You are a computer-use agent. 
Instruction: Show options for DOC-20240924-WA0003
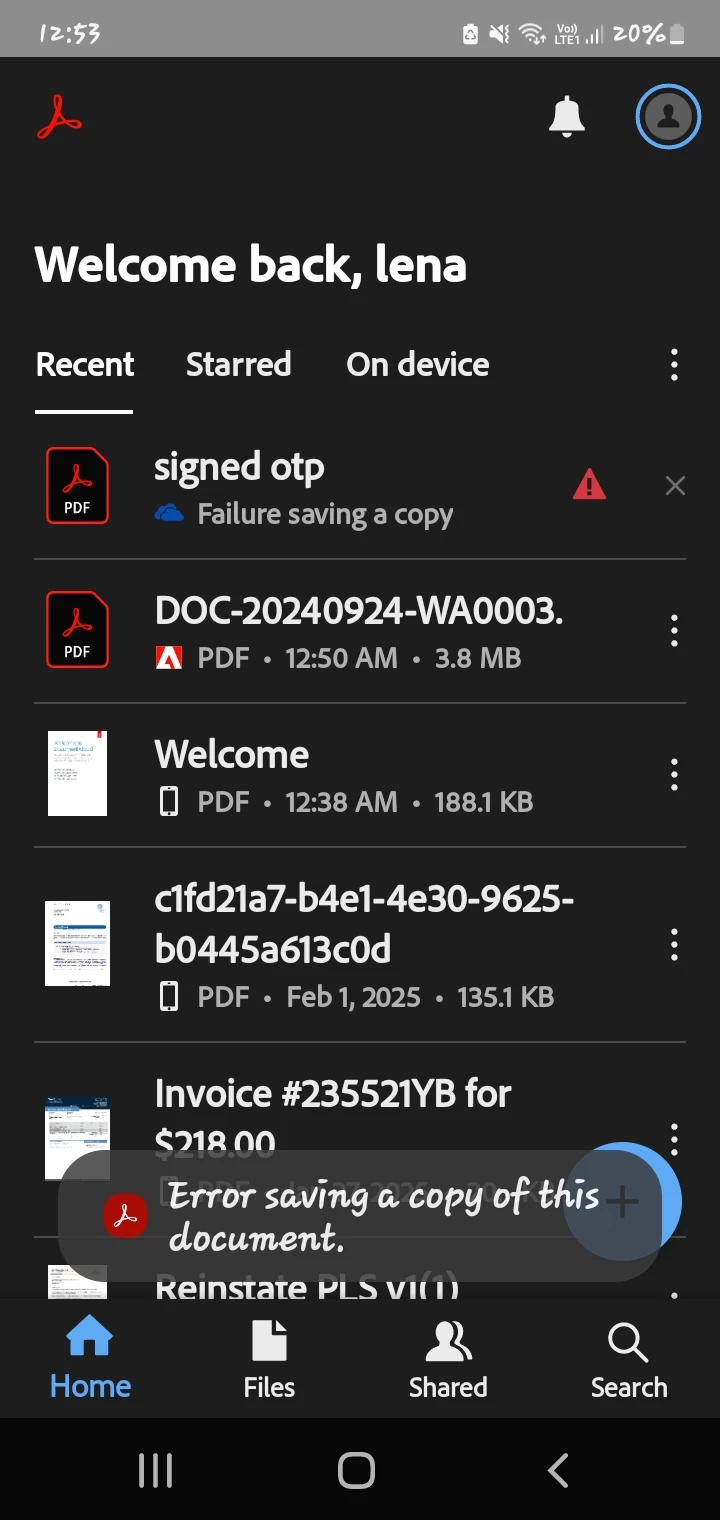(x=675, y=631)
